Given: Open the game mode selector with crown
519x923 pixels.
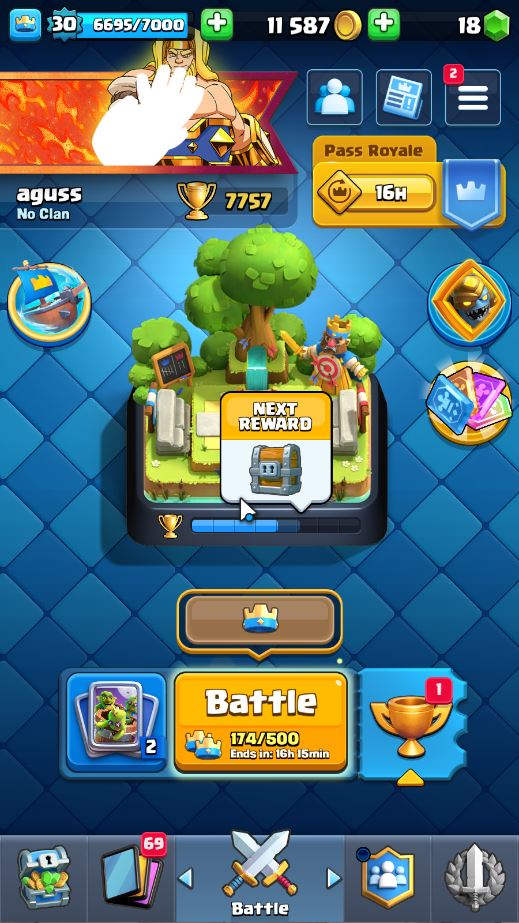Looking at the screenshot, I should (x=260, y=621).
